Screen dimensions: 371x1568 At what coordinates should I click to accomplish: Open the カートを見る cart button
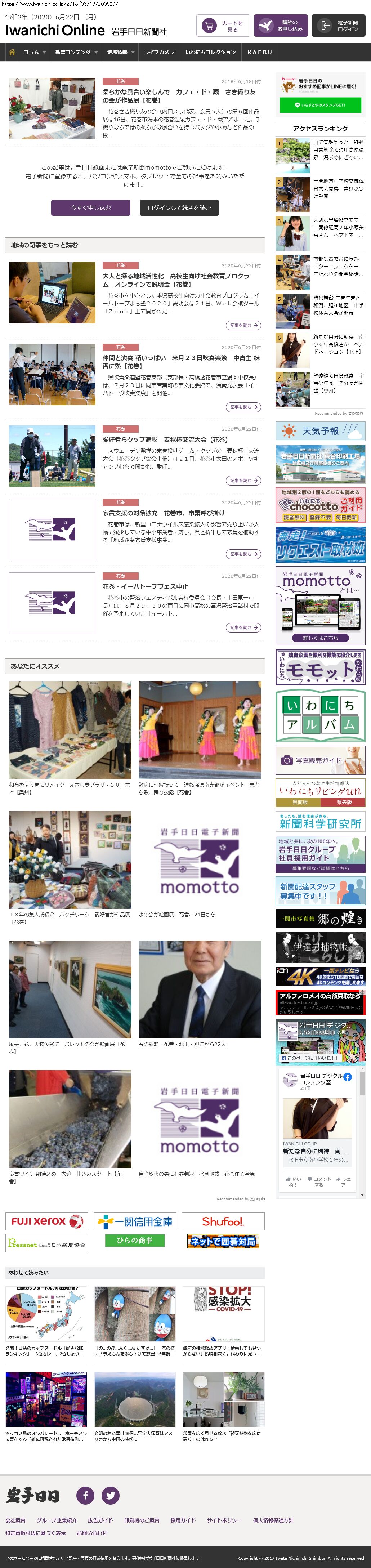tap(223, 26)
